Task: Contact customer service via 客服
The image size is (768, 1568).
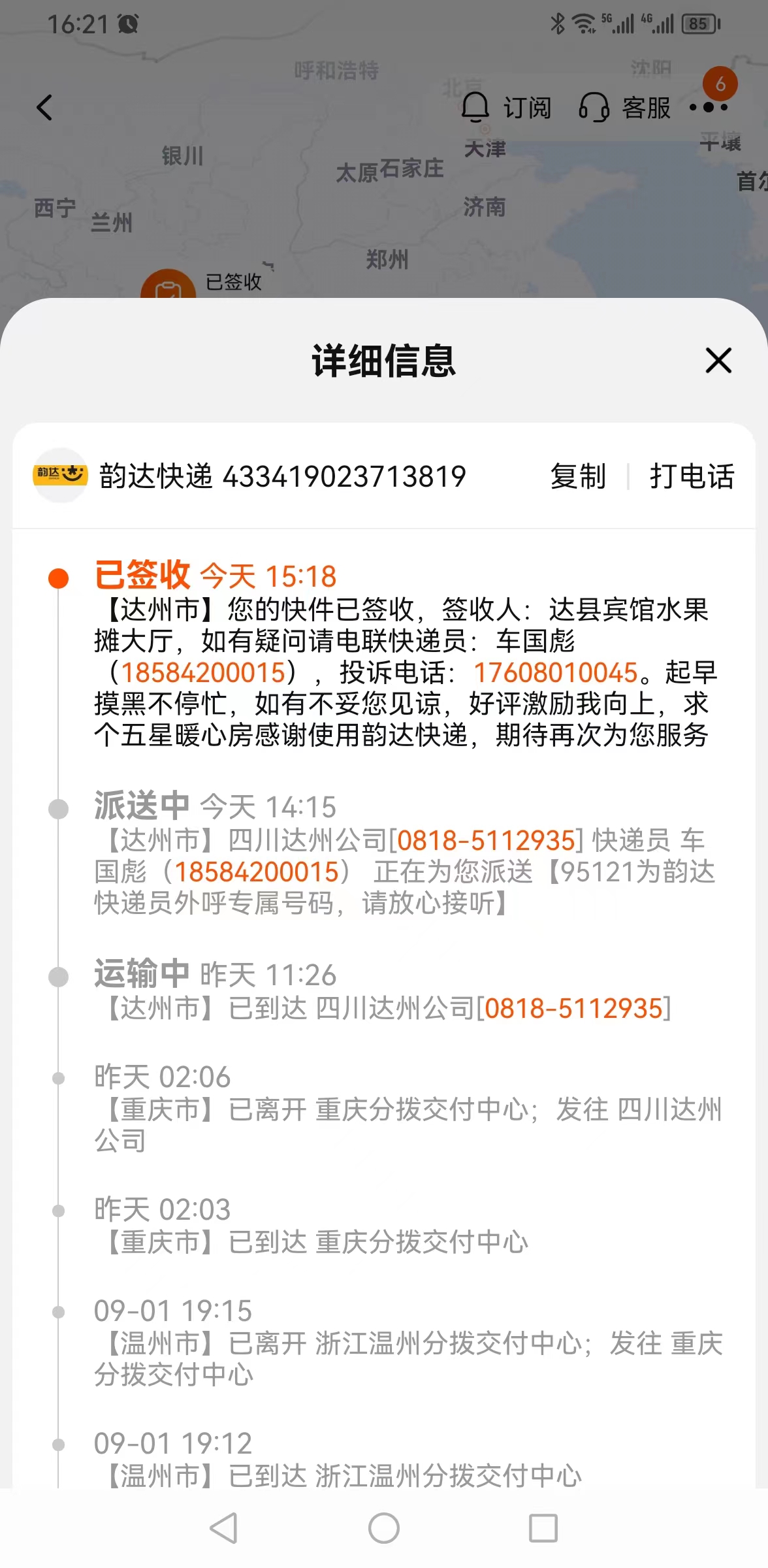Action: [625, 108]
